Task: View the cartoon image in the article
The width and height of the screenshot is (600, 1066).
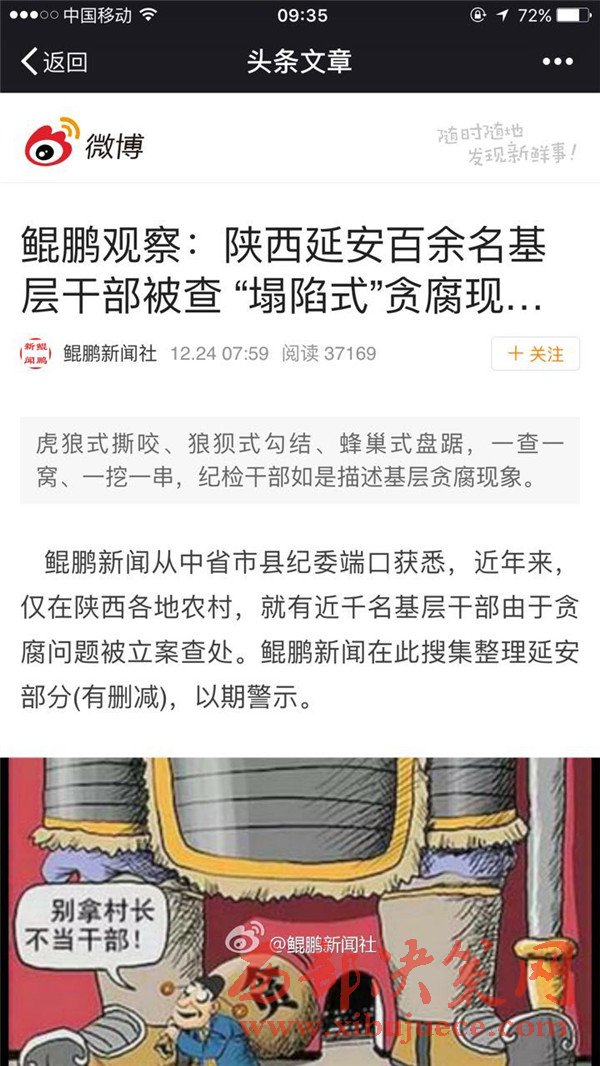Action: [300, 910]
